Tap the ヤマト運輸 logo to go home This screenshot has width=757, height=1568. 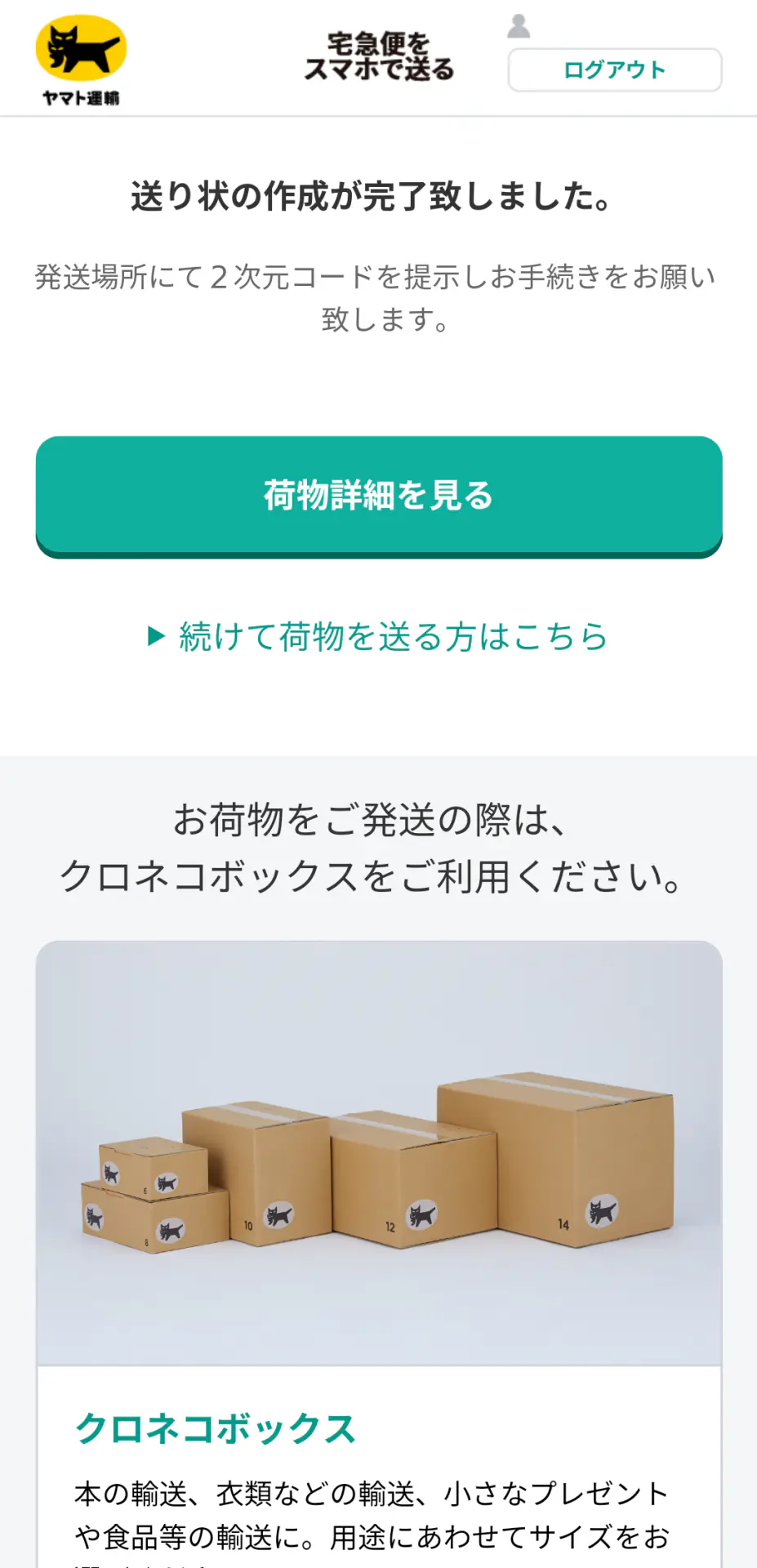[x=81, y=61]
